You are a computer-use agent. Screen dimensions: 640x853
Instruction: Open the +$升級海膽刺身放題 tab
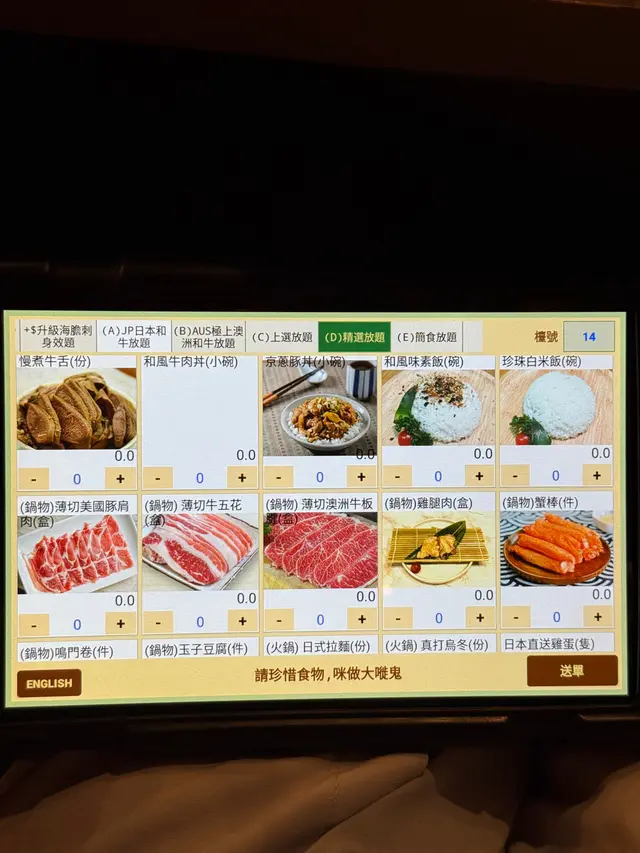60,337
